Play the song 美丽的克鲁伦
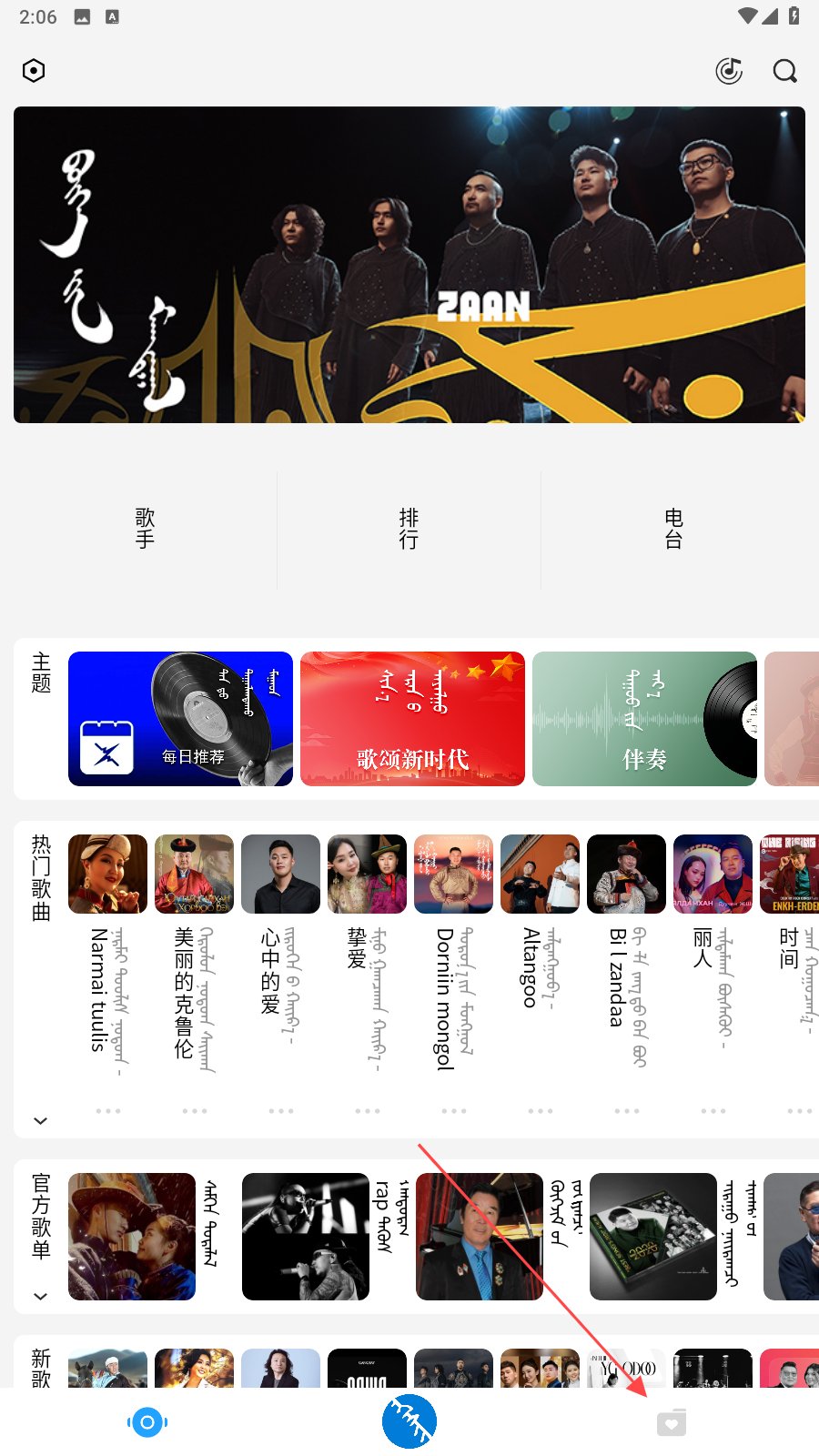 click(x=194, y=874)
